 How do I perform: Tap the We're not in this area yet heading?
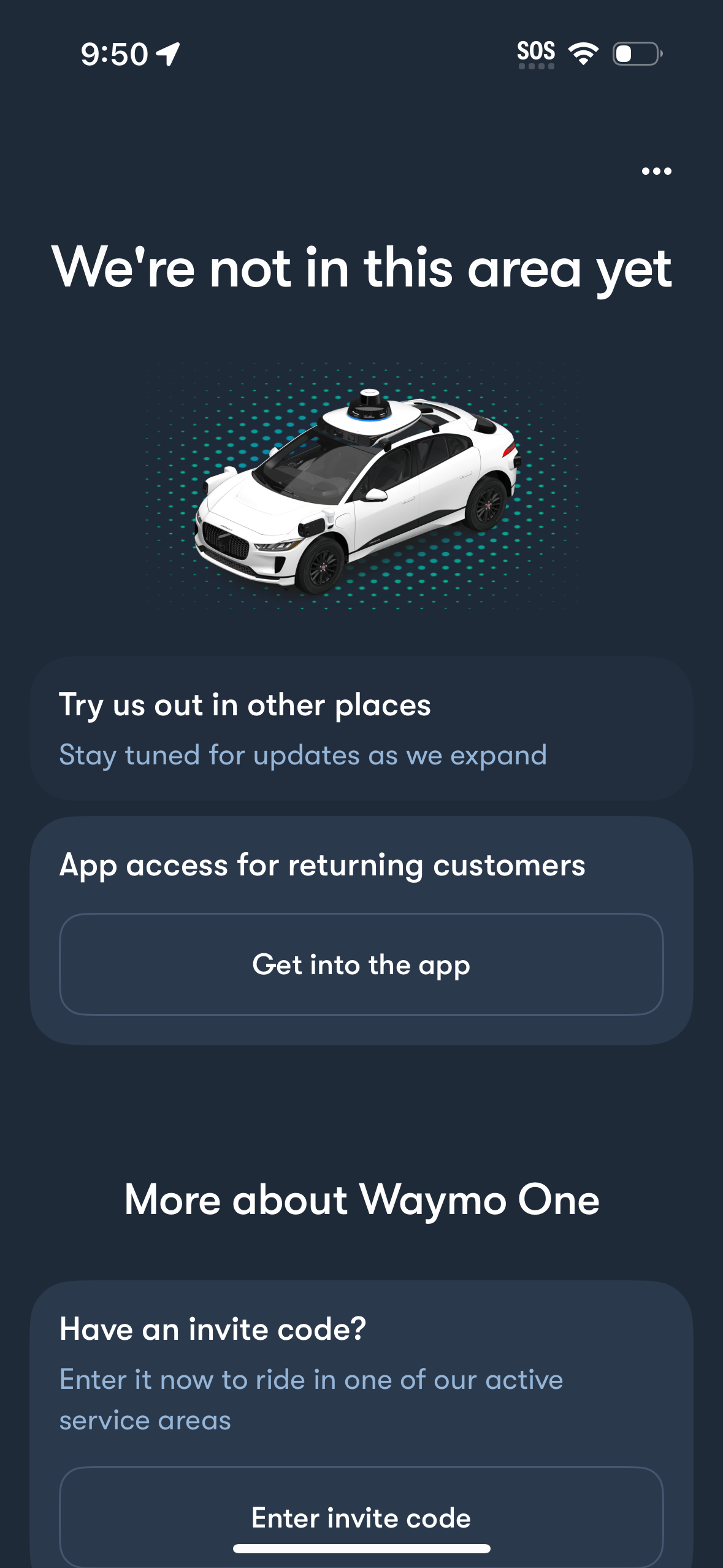[x=361, y=267]
